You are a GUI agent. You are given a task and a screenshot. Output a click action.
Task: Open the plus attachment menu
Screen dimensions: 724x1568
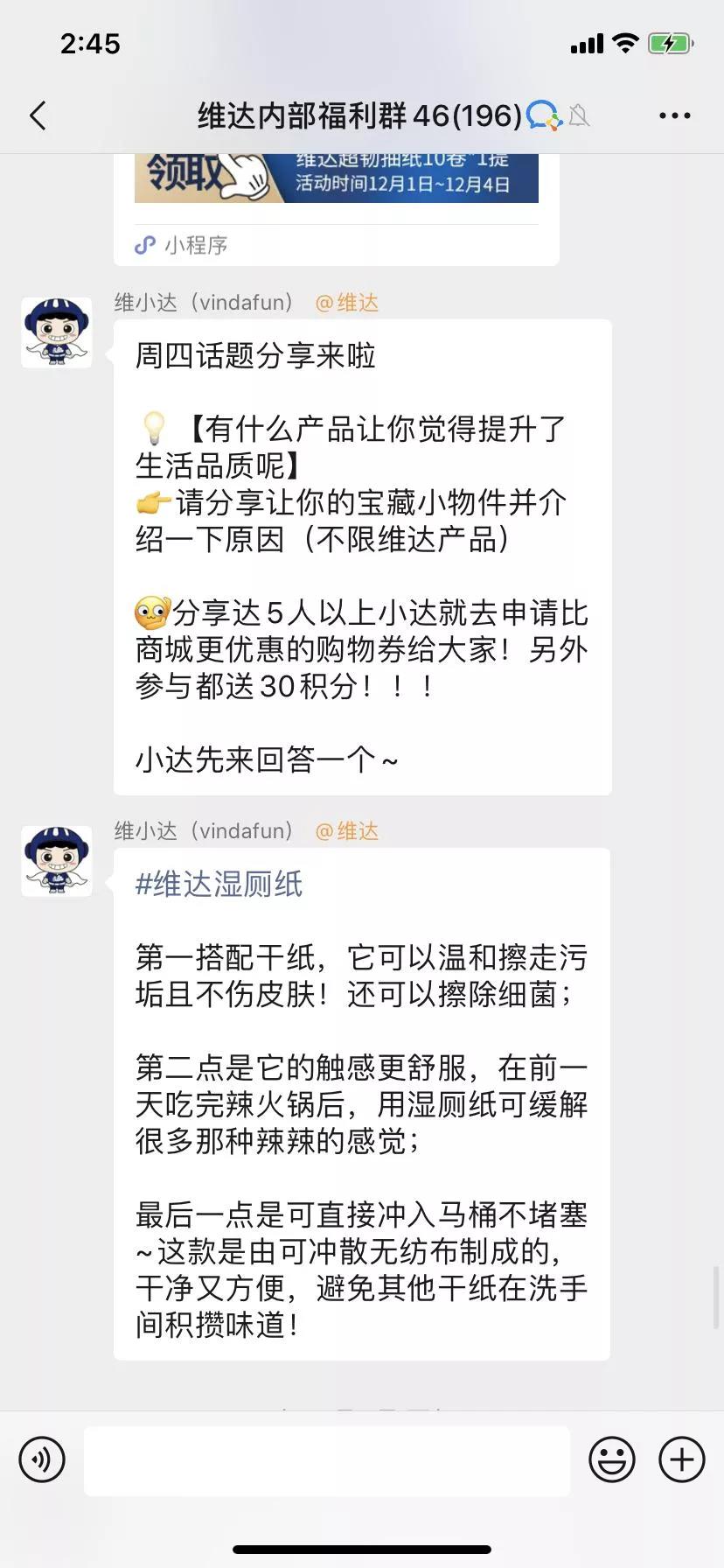[681, 1459]
